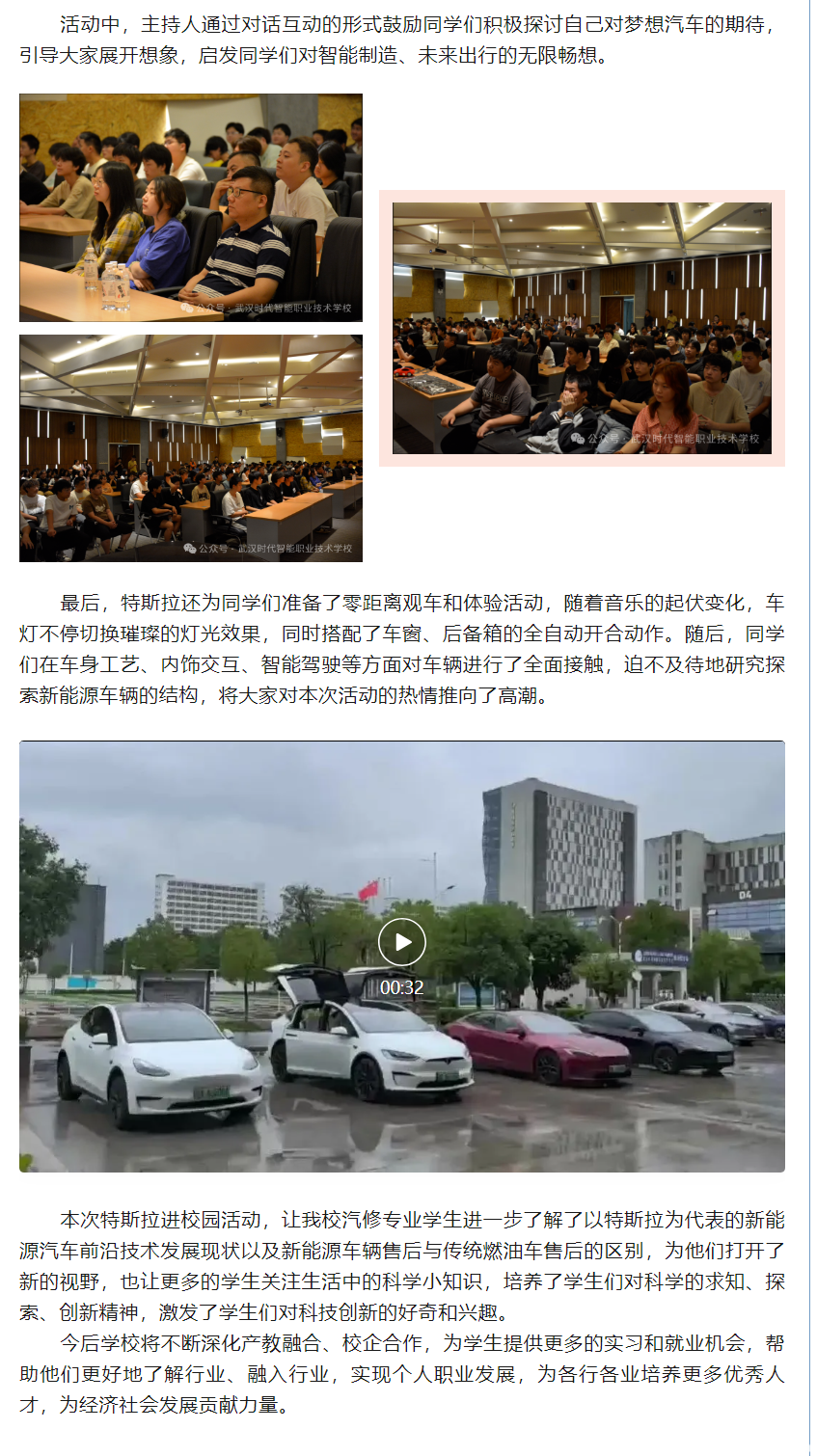The image size is (817, 1456).
Task: View the pink-framed lecture hall photo
Action: 582,328
